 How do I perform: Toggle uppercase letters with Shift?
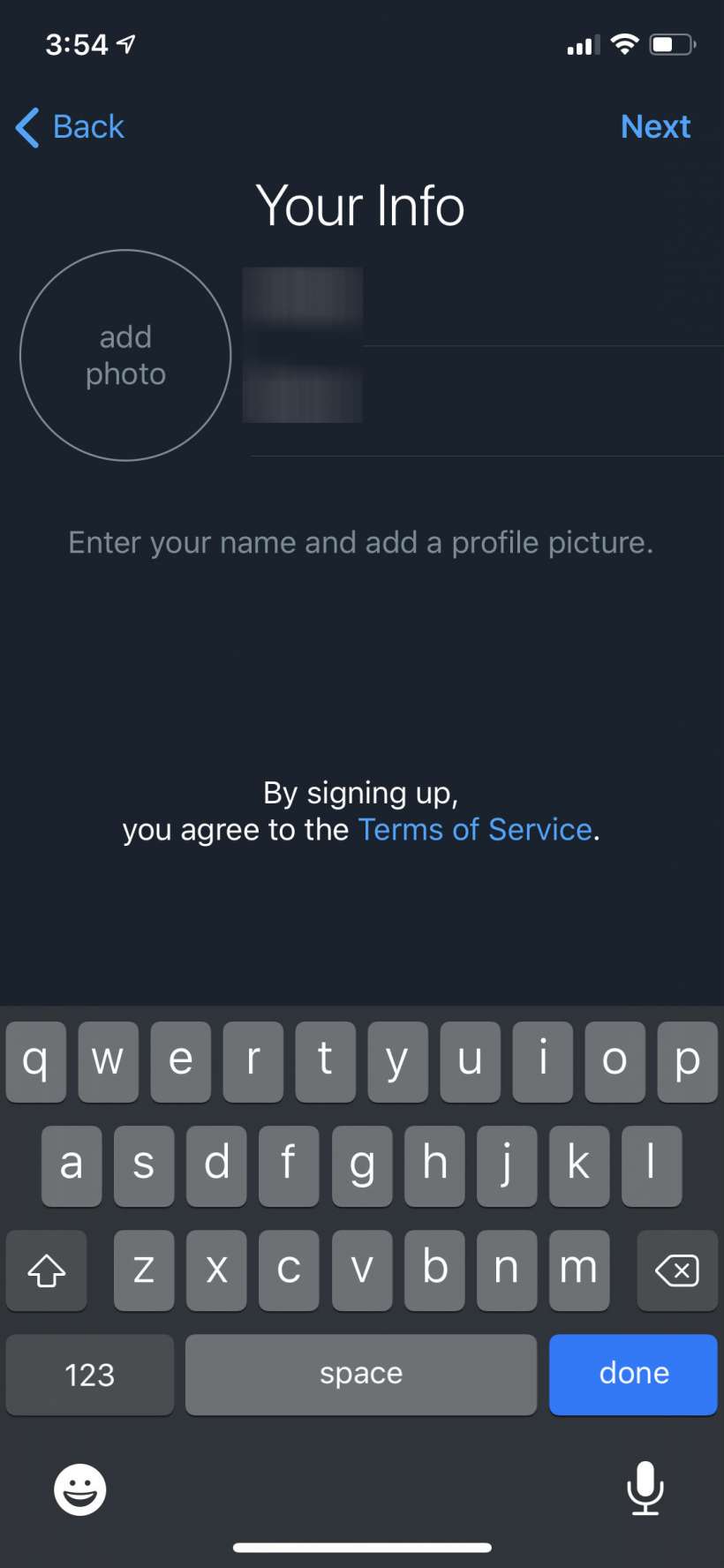[46, 1270]
